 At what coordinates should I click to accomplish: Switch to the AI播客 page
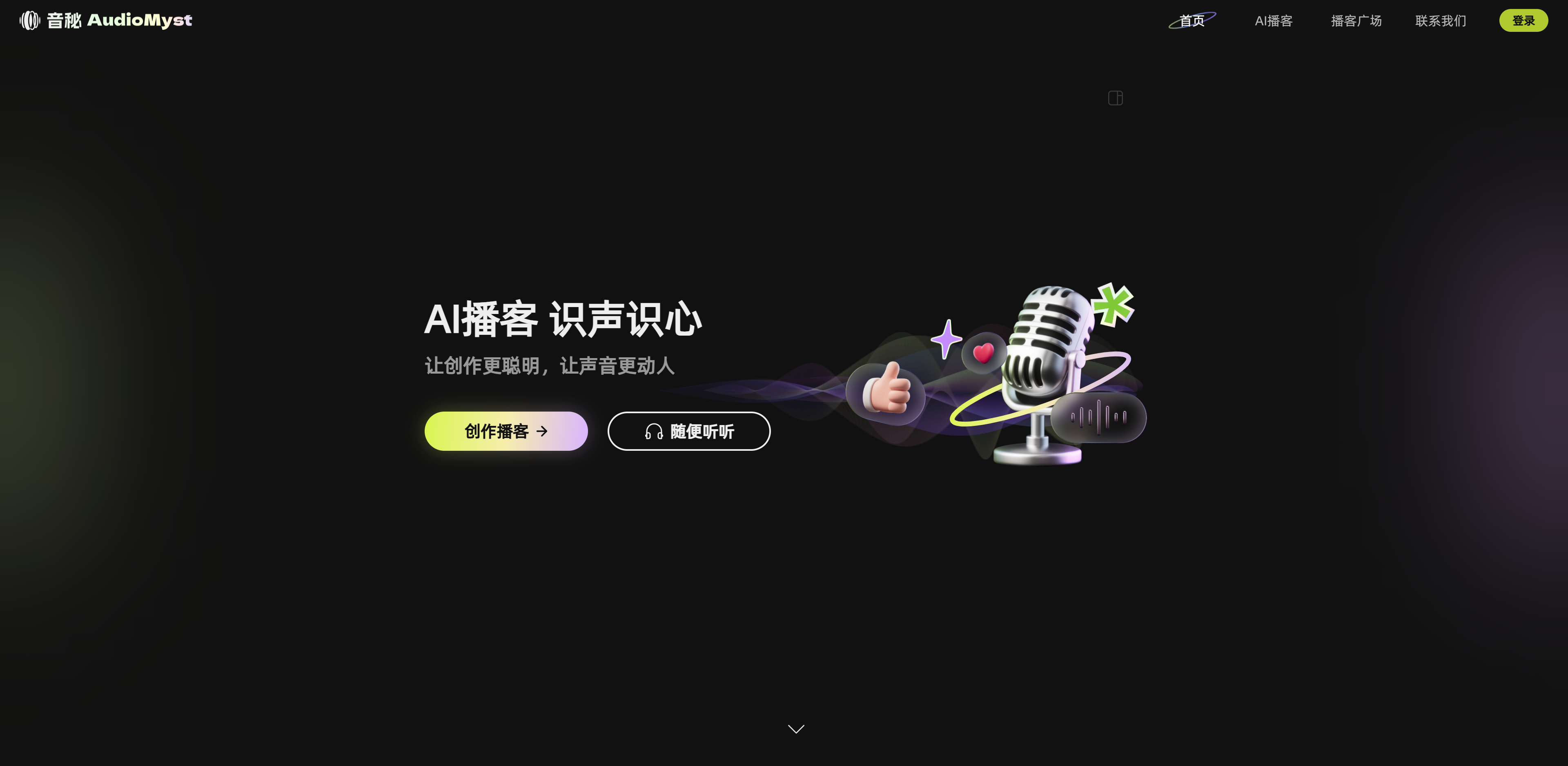click(1274, 21)
